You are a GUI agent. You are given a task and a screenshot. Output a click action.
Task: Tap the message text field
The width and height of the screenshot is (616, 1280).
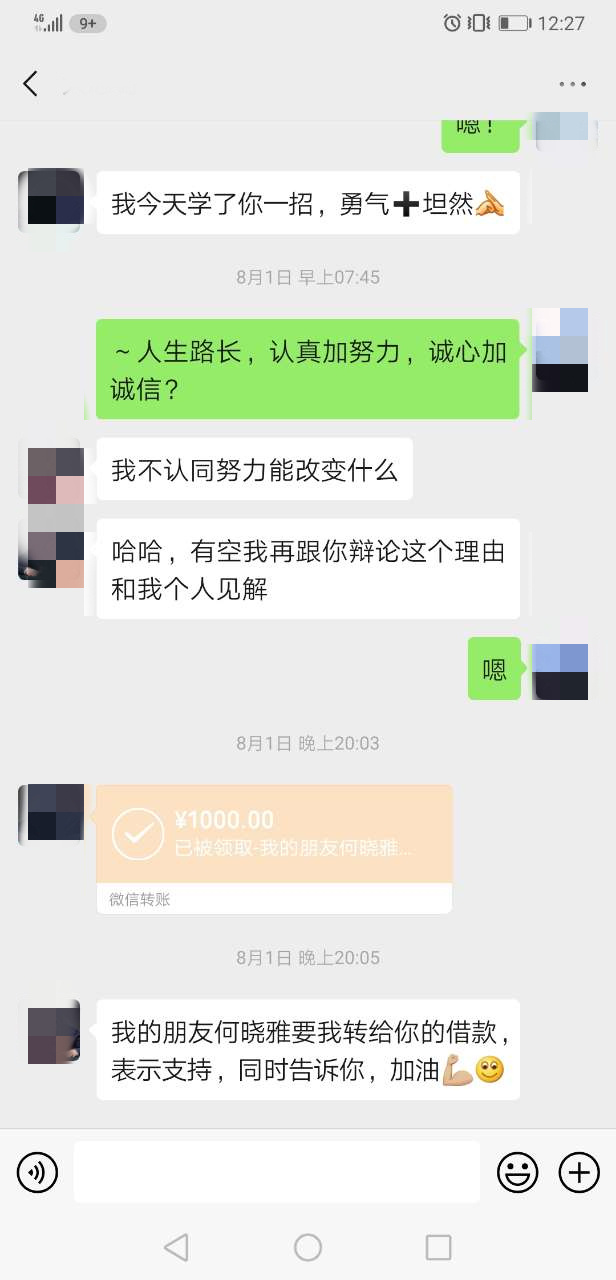[276, 1172]
